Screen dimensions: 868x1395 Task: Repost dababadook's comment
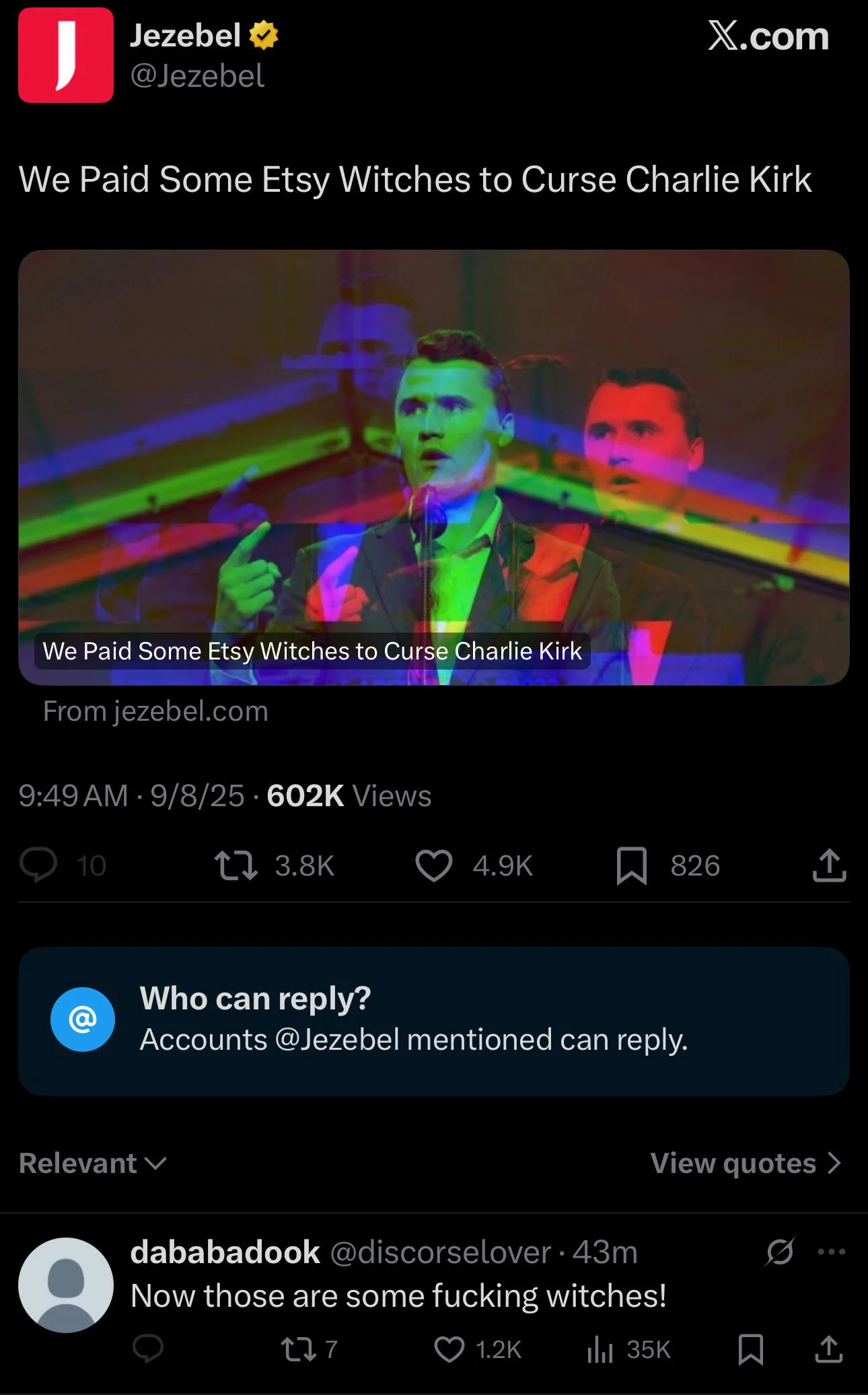(298, 1349)
